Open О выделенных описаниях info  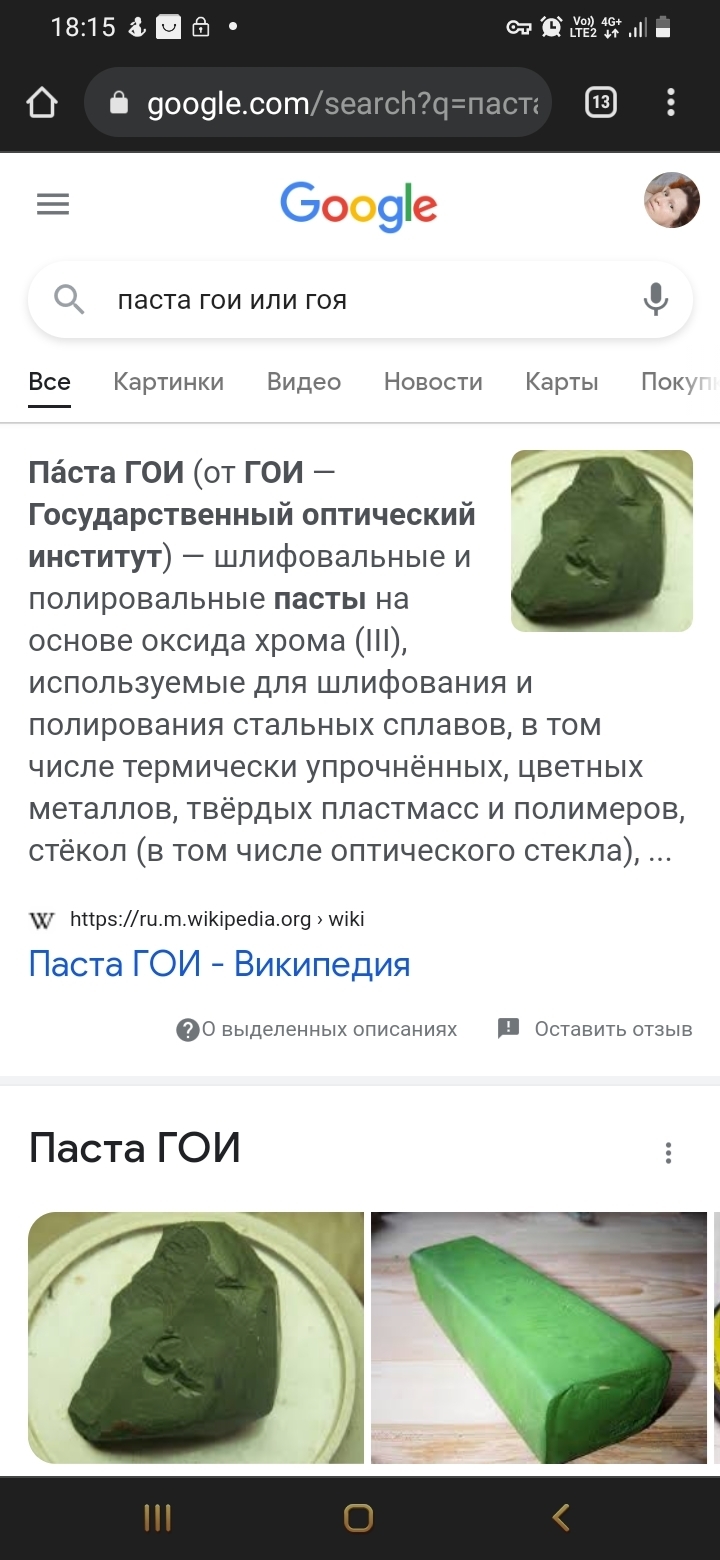[318, 1029]
